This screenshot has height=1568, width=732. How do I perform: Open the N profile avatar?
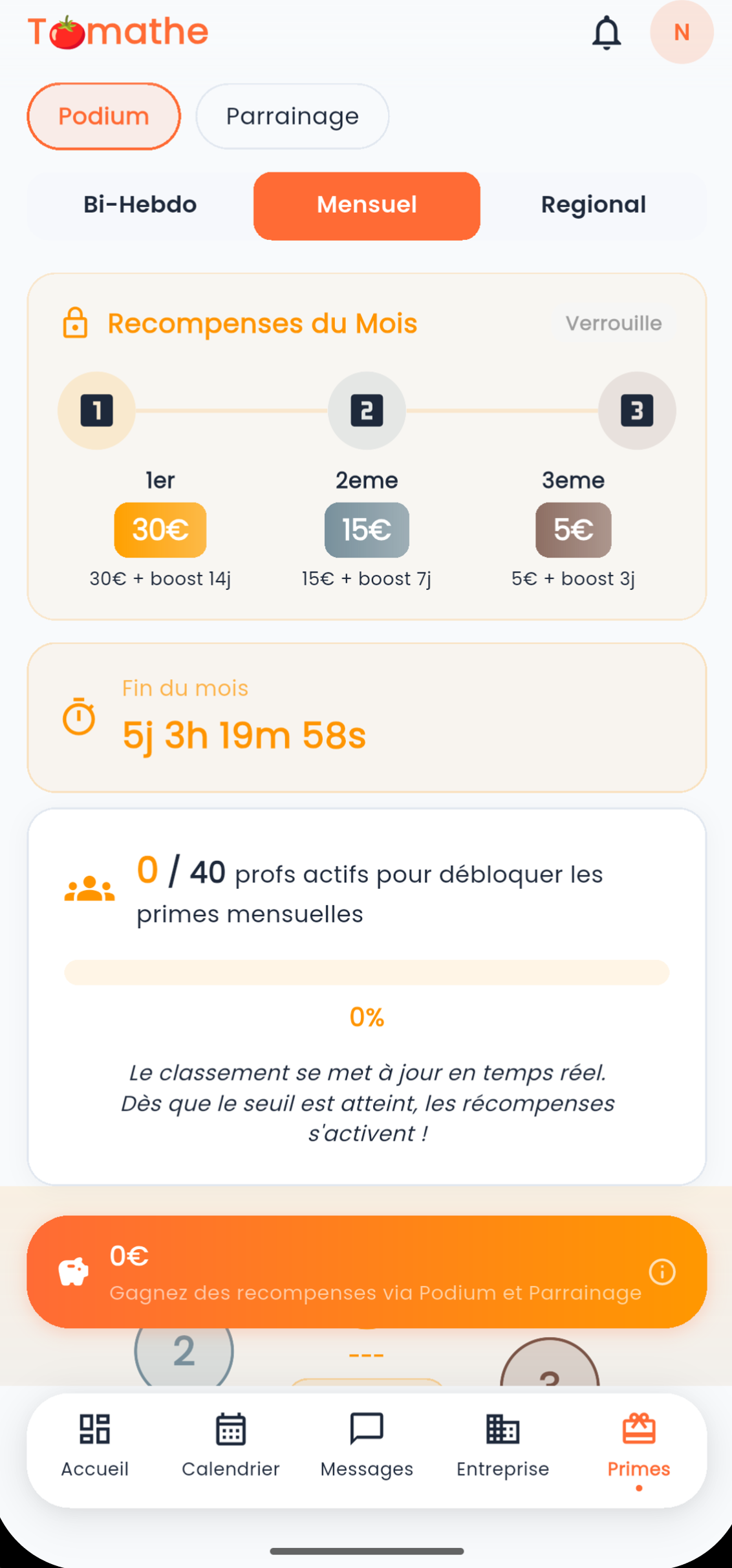pyautogui.click(x=681, y=32)
